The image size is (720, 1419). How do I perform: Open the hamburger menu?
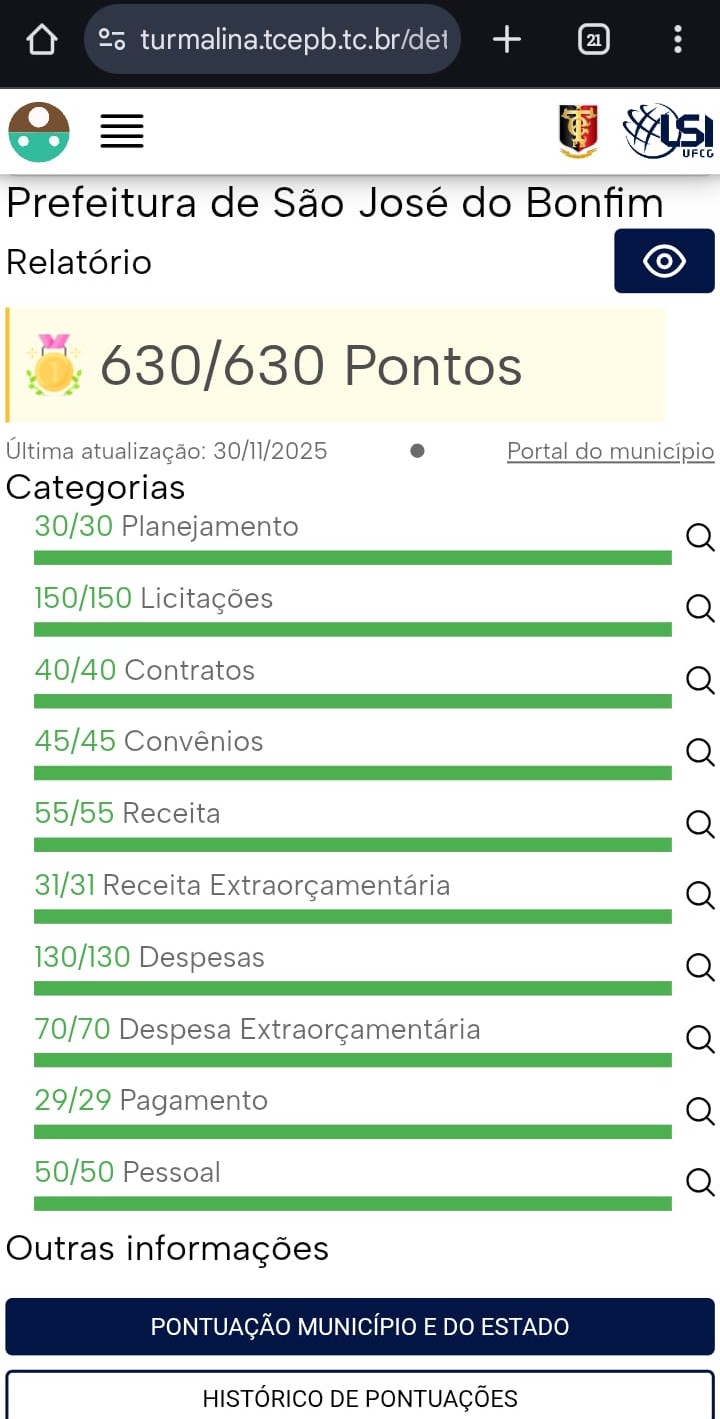122,131
